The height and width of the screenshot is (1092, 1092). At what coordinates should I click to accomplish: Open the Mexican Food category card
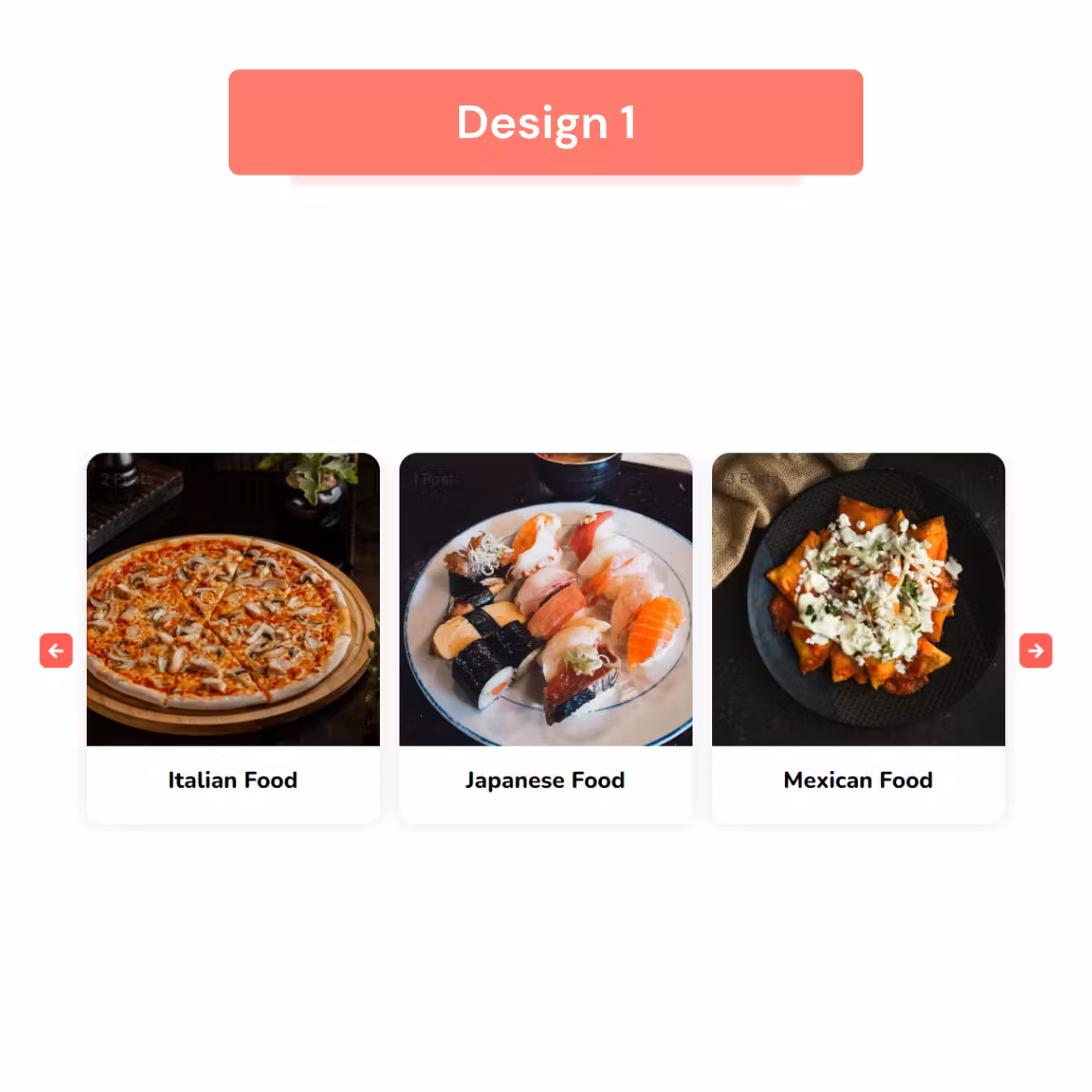click(858, 779)
